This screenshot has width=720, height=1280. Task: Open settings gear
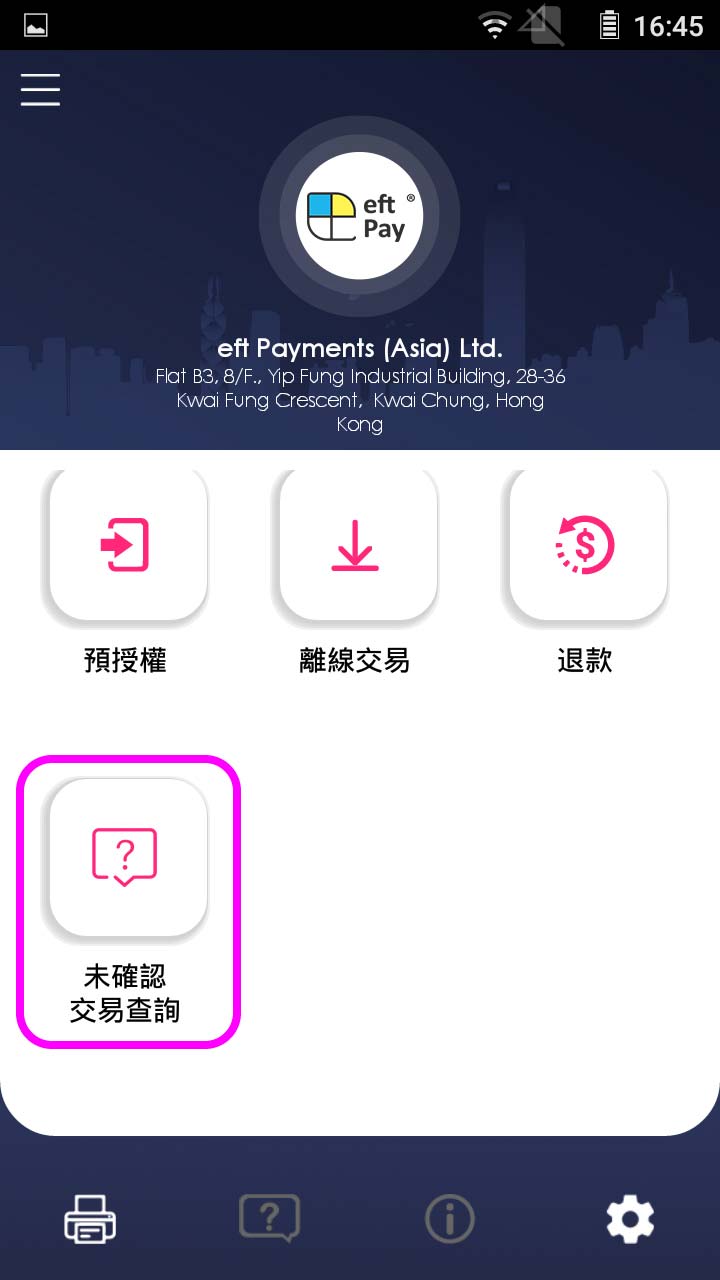630,1220
